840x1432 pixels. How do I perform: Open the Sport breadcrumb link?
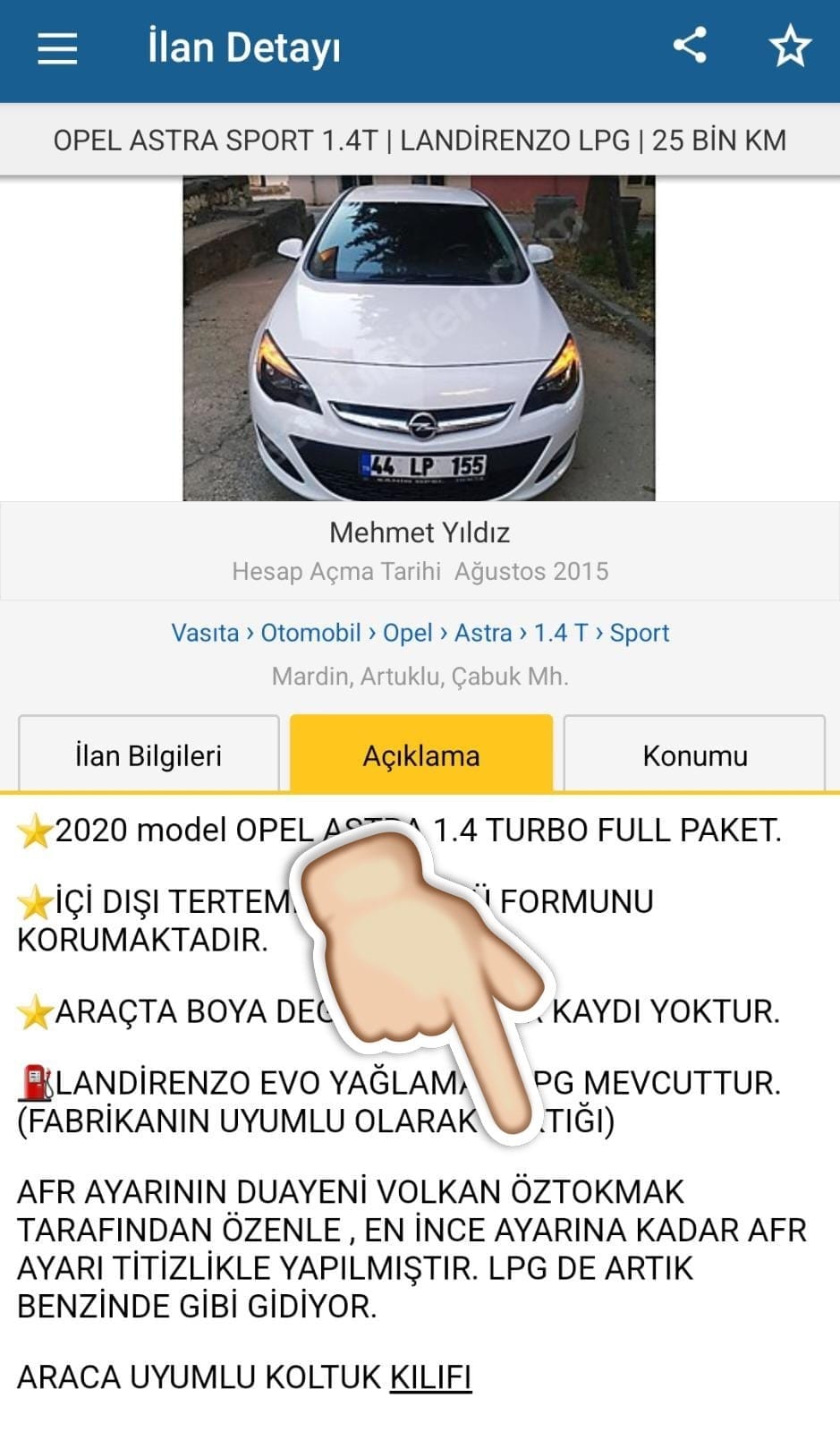[x=639, y=633]
